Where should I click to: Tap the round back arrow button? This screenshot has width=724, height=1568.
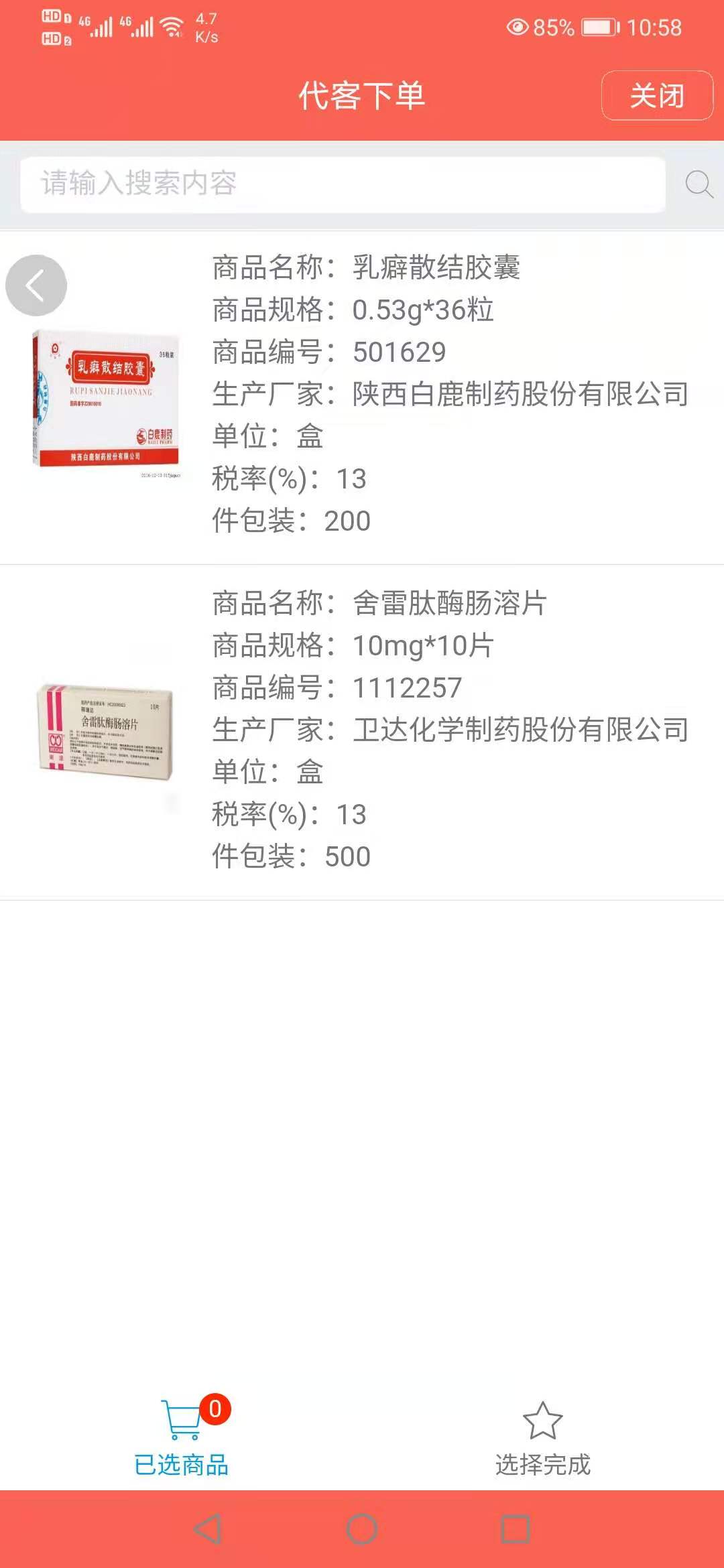tap(36, 285)
